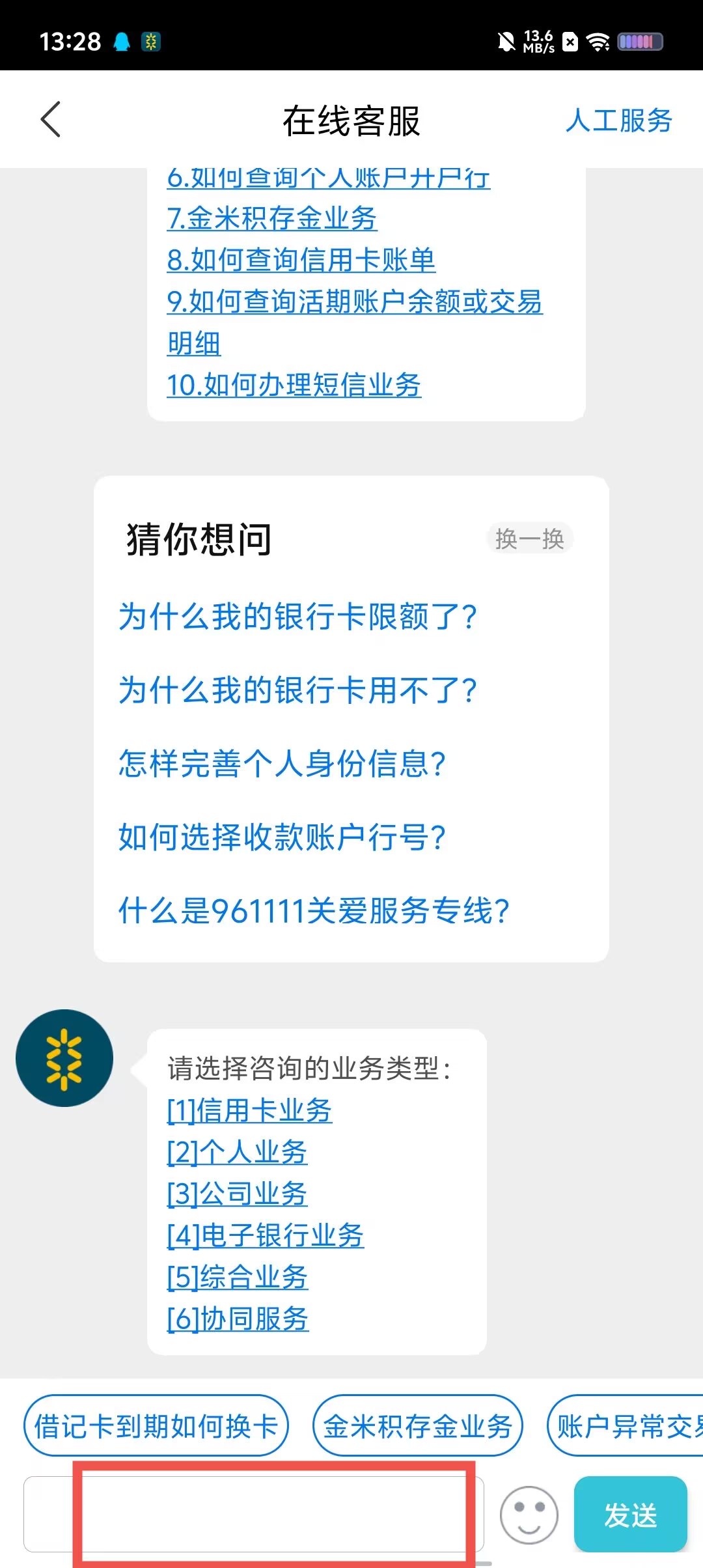Select question 什么是961111关爱服务专线?
703x1568 pixels.
(313, 911)
